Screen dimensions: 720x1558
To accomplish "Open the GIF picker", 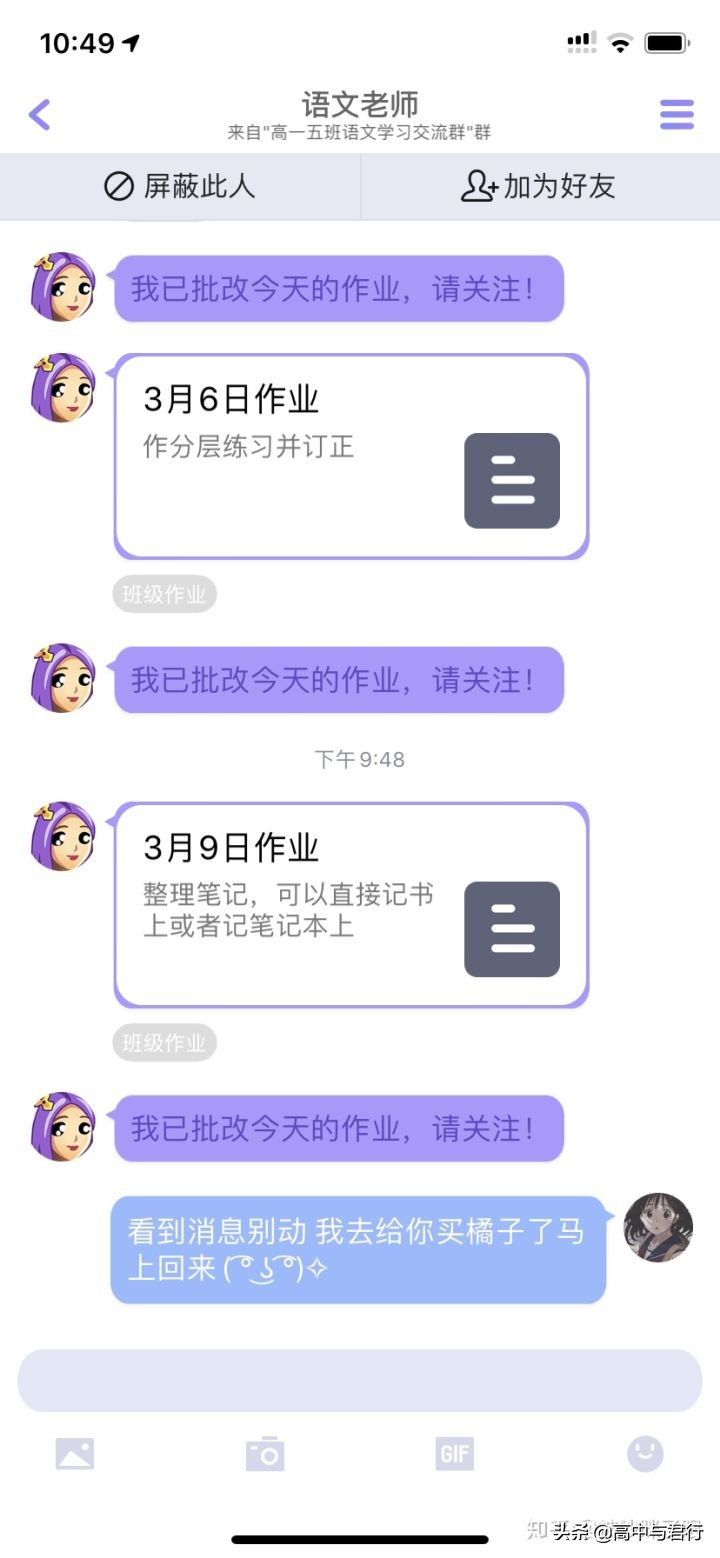I will (455, 1453).
